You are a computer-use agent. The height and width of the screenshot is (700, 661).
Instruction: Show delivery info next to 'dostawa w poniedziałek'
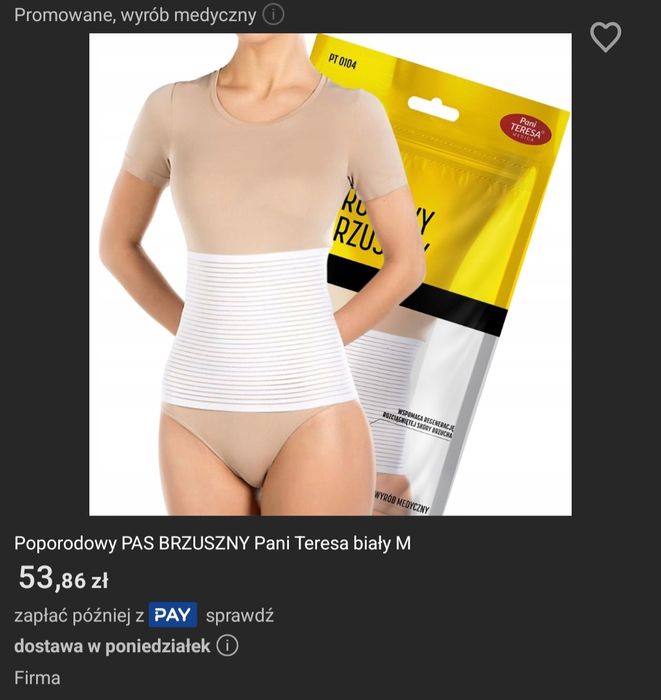[x=228, y=646]
